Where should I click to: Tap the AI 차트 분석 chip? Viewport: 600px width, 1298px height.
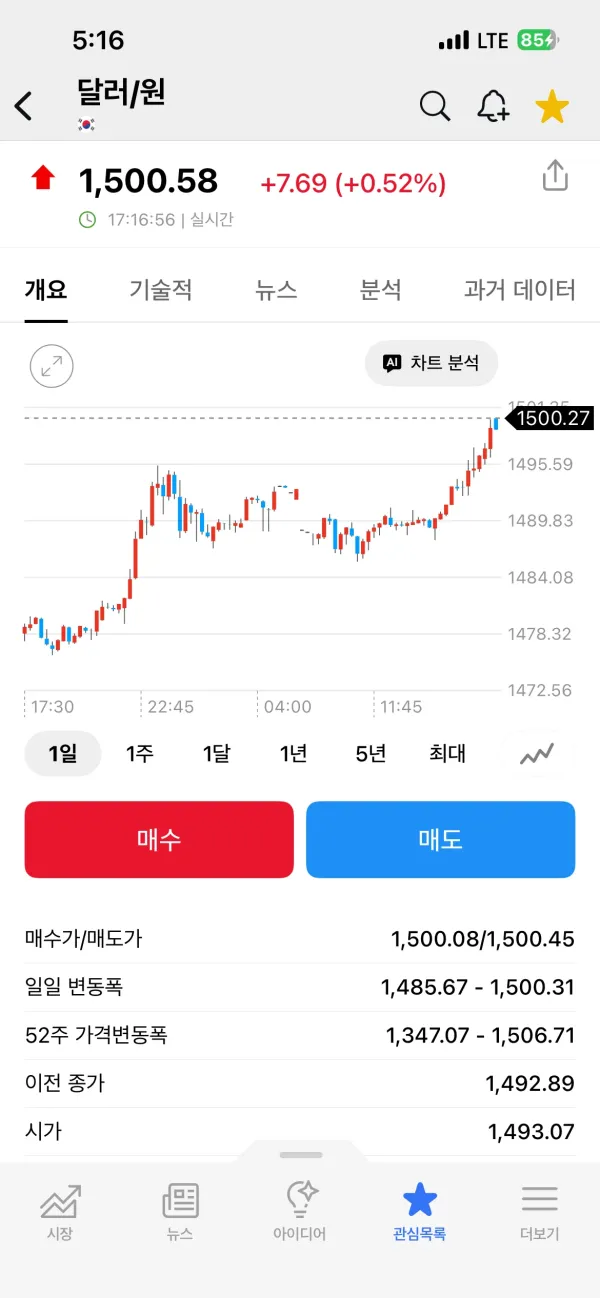click(x=431, y=363)
